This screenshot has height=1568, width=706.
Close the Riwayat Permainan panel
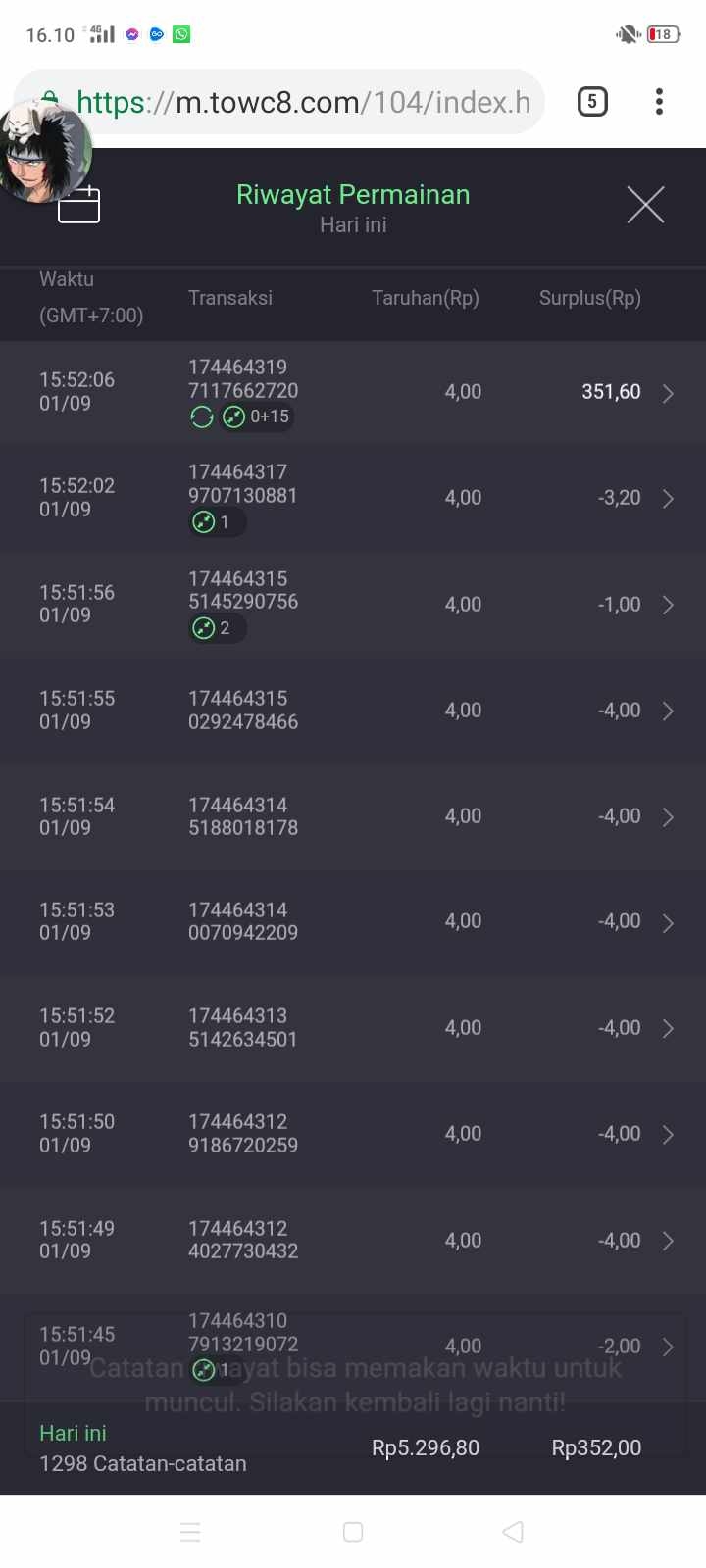click(x=645, y=205)
